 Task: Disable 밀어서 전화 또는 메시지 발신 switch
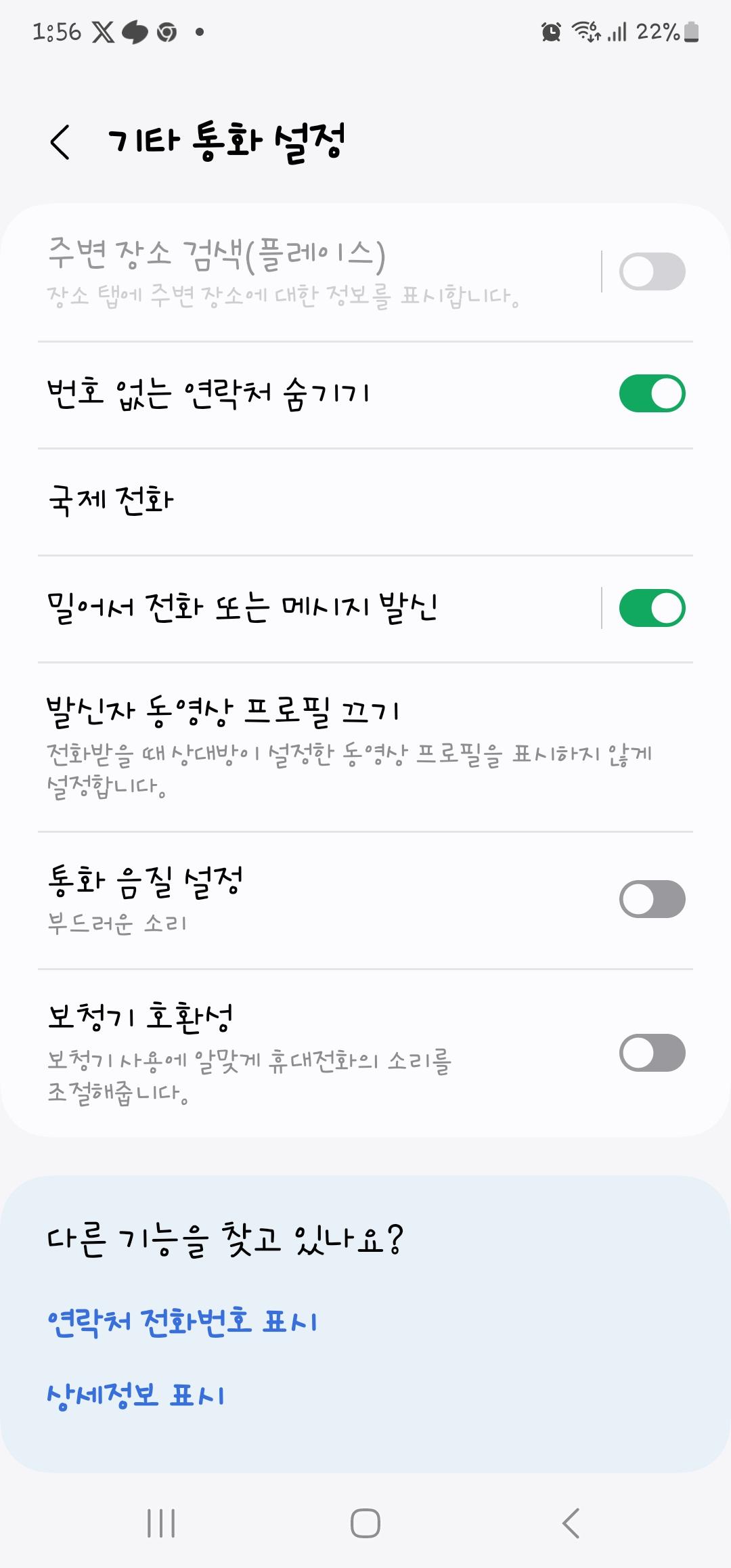[x=652, y=608]
